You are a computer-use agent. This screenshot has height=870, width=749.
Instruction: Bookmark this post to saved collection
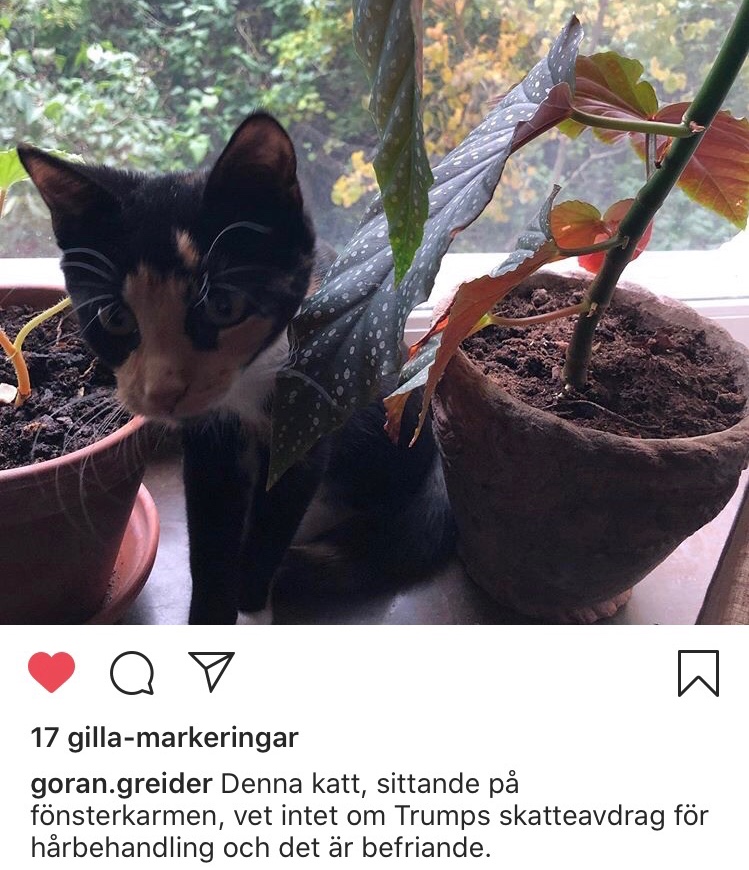point(698,673)
